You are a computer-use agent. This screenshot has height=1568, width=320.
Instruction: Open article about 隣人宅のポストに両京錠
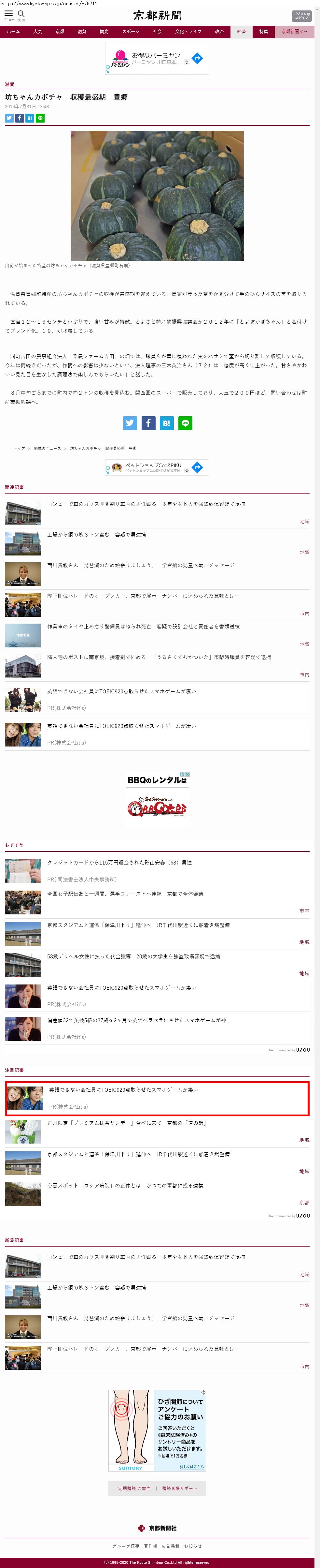(x=159, y=657)
